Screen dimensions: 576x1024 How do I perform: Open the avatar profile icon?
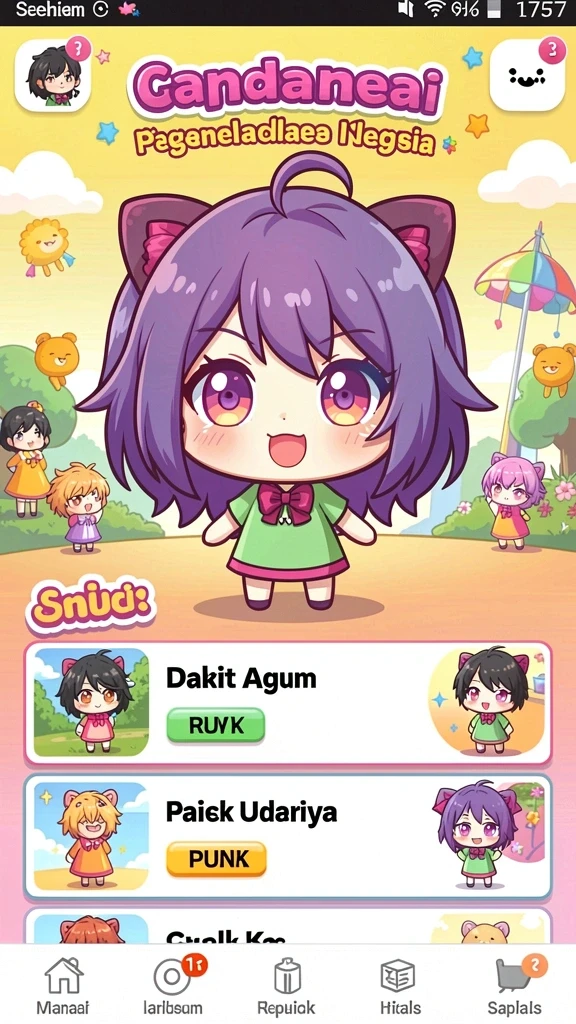pos(52,76)
